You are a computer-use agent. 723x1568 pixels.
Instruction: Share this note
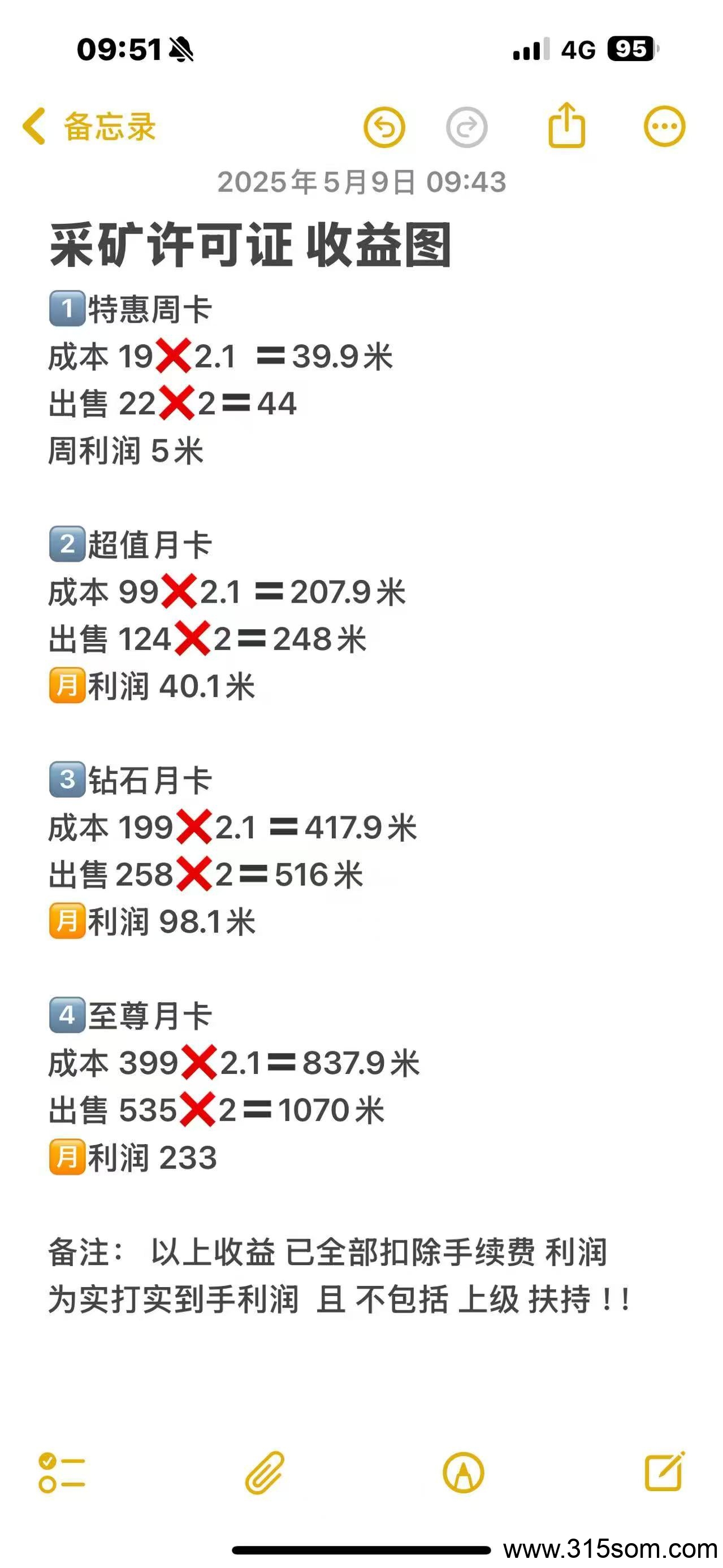[566, 126]
